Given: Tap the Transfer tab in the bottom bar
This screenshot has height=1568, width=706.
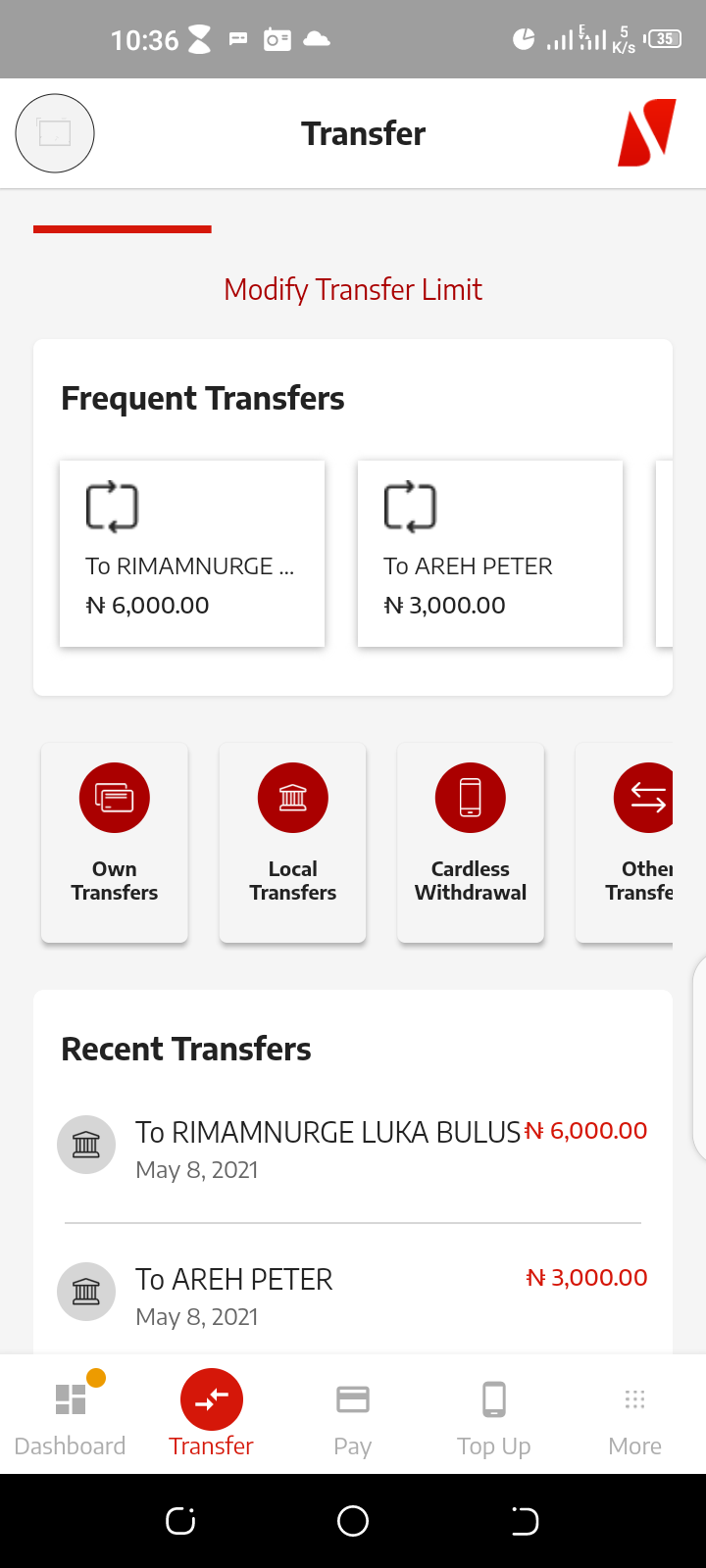Looking at the screenshot, I should pos(212,1415).
